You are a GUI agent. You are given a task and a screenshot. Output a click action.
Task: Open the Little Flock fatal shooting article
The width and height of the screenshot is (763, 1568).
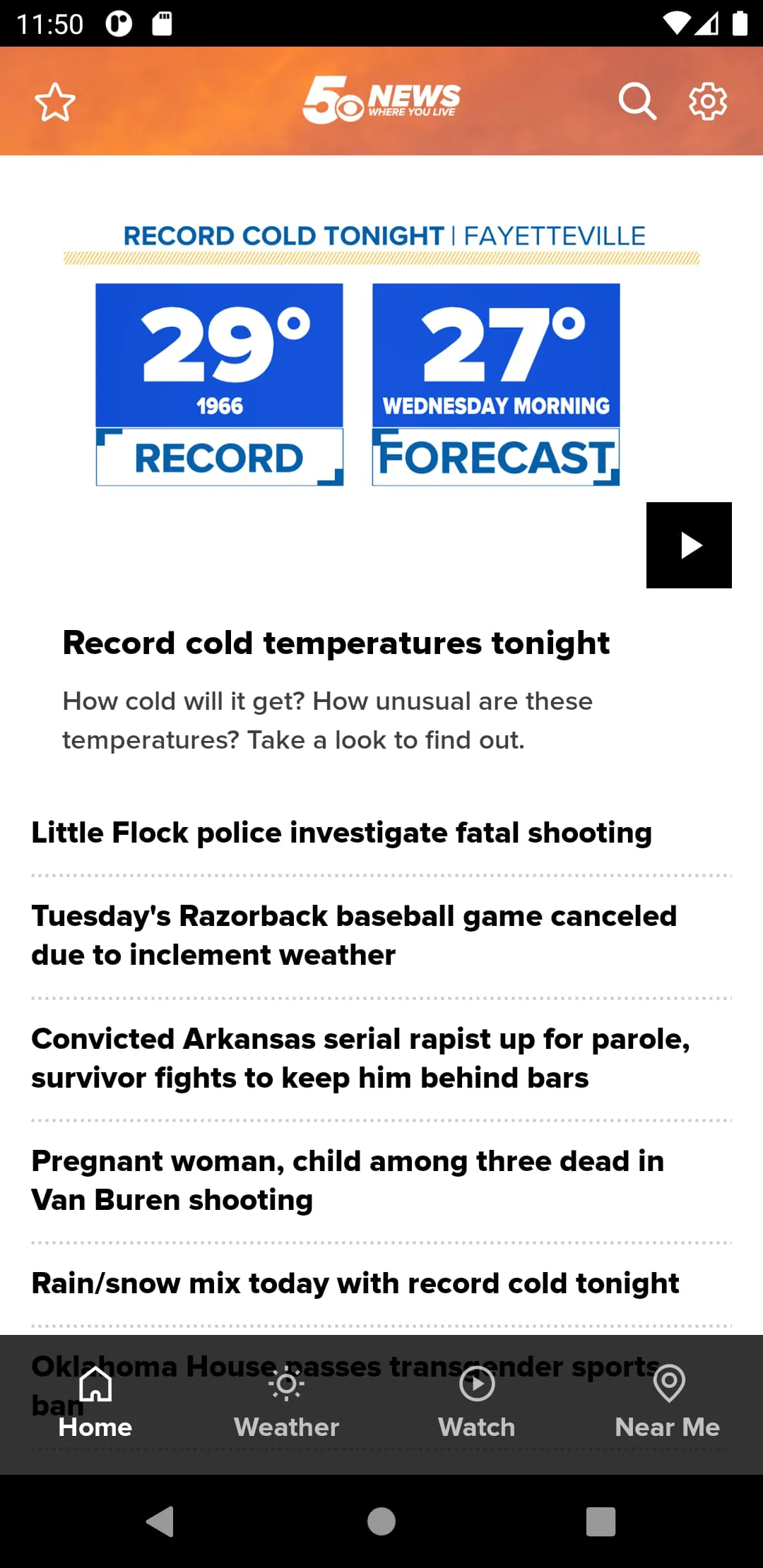coord(341,832)
